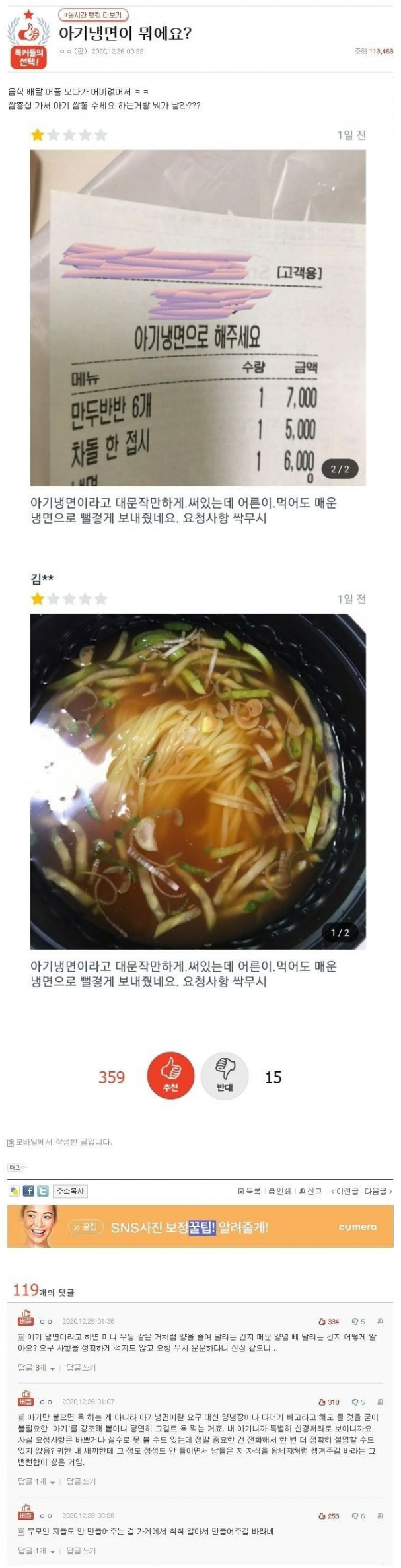Image resolution: width=401 pixels, height=1568 pixels.
Task: Open the 실시간 랭킹 더보기 link
Action: click(93, 15)
